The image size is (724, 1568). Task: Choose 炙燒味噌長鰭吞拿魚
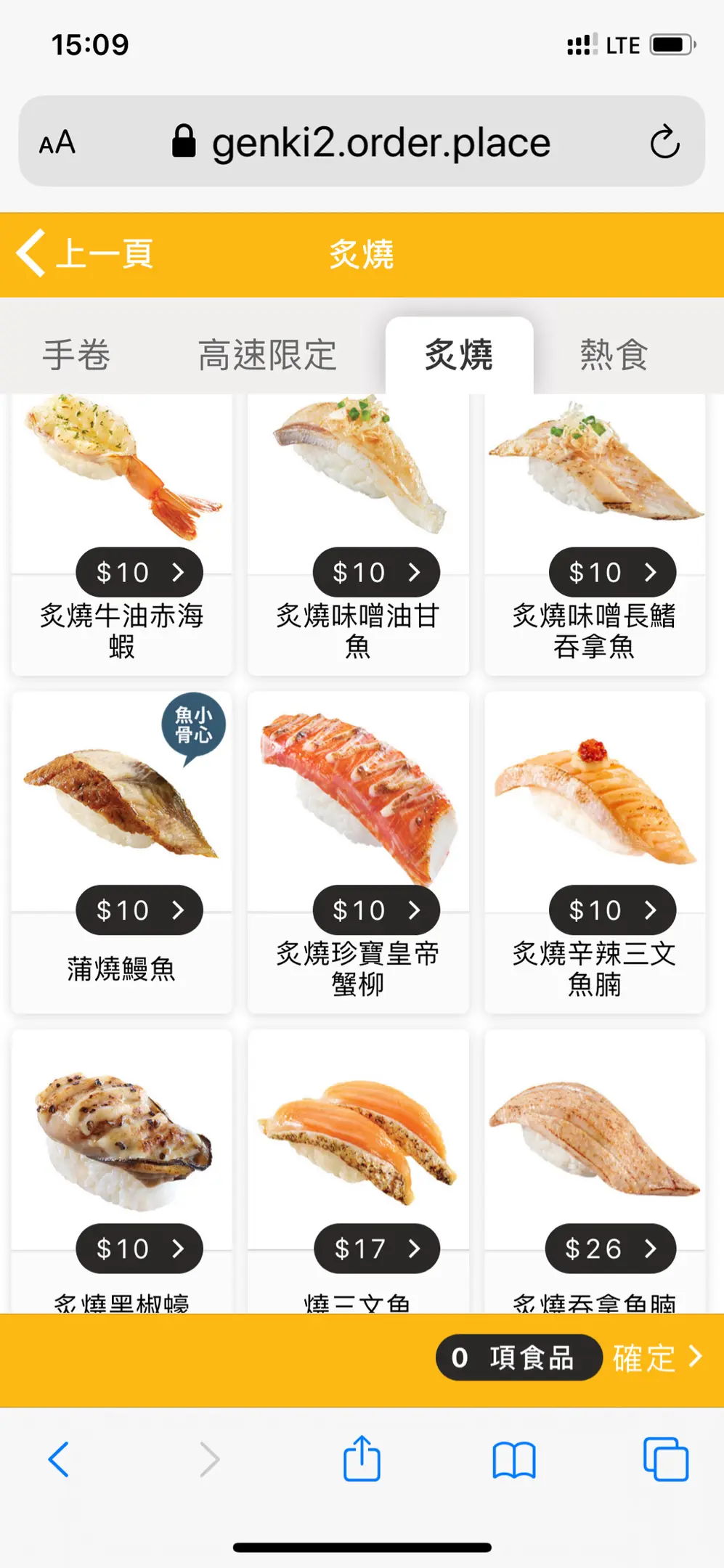(x=595, y=537)
